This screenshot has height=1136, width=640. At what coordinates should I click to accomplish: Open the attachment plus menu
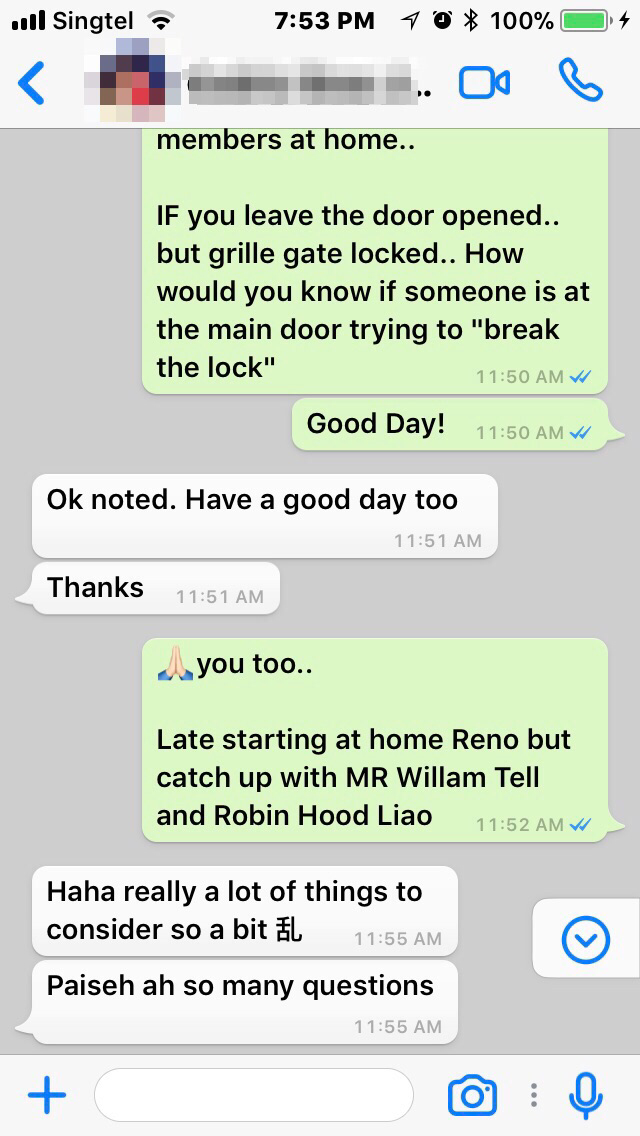coord(46,1096)
